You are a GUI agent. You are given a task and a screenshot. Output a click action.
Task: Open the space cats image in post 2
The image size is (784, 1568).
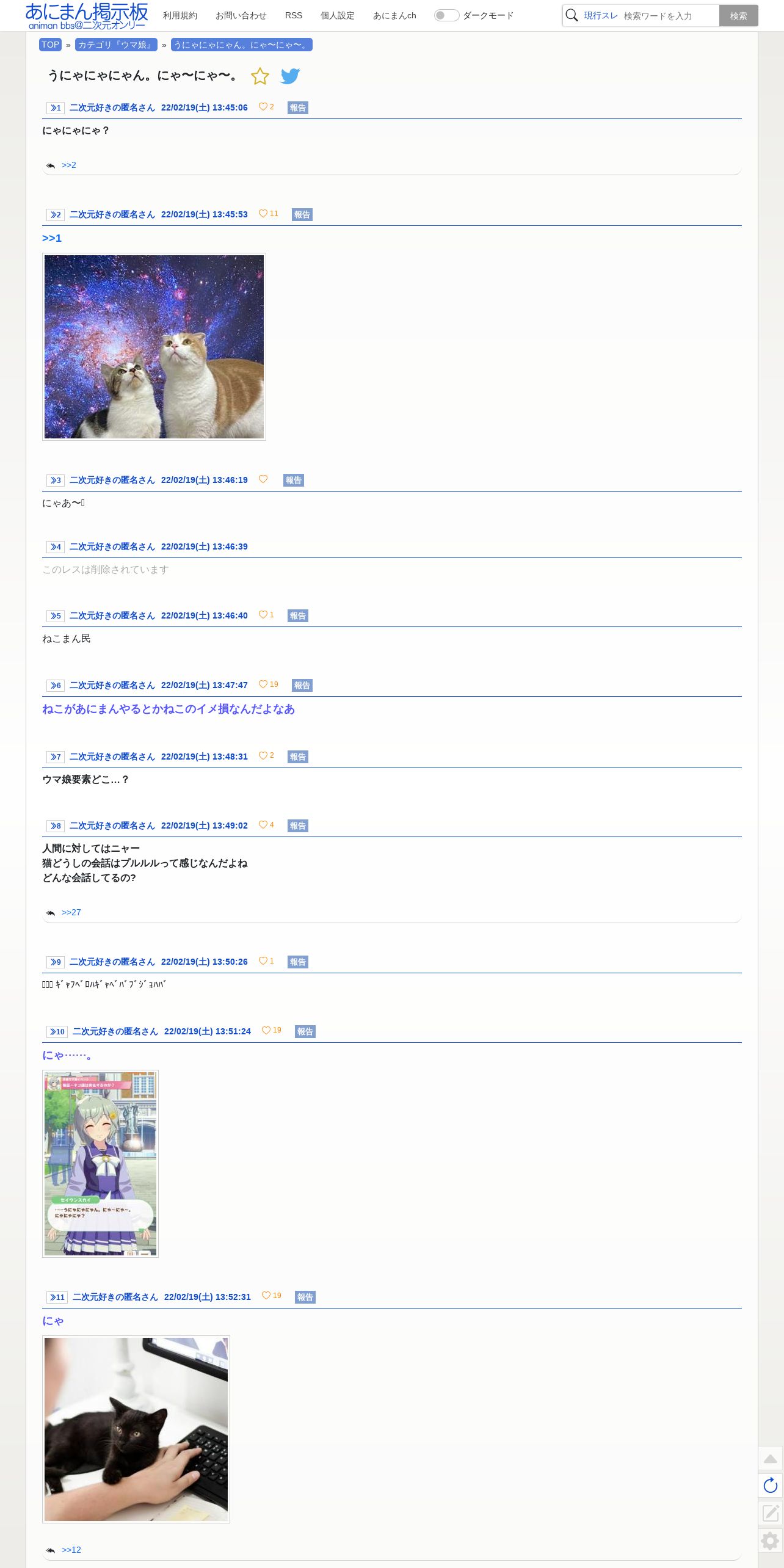[154, 347]
